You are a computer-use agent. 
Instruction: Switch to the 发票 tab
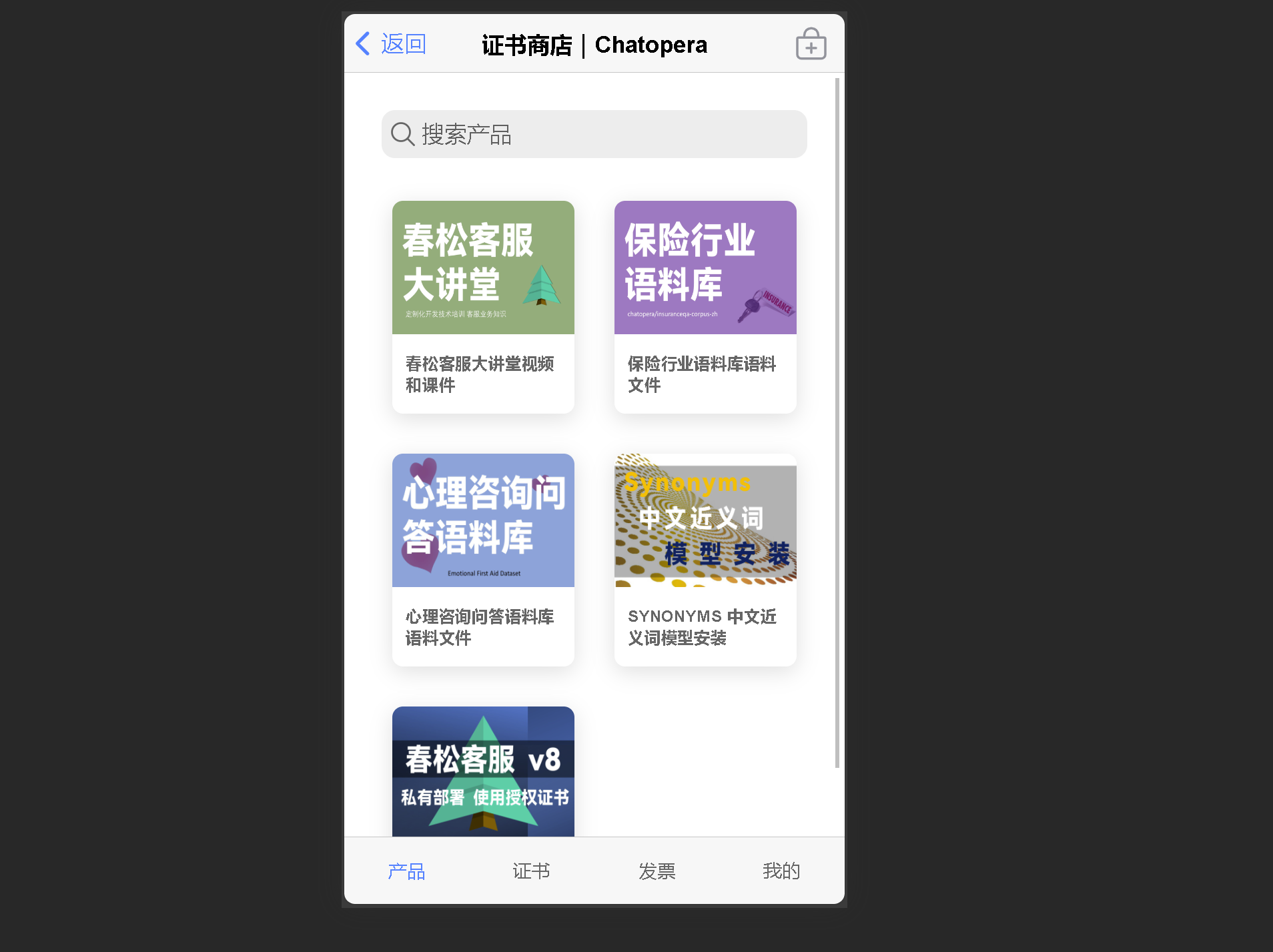tap(657, 871)
